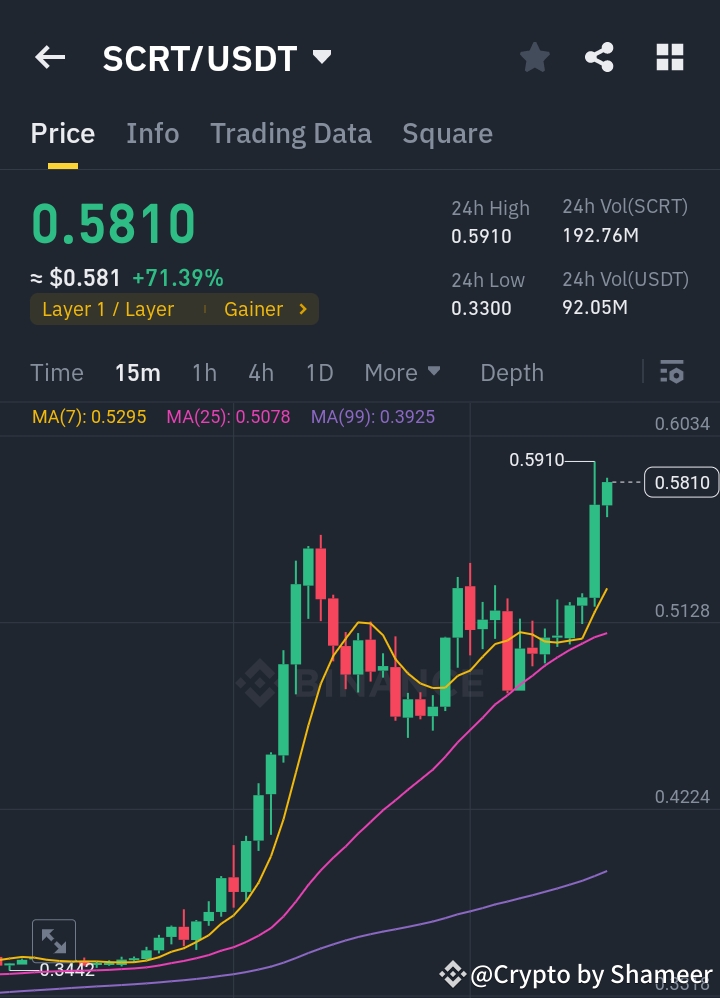Open the markets grid view
Image resolution: width=720 pixels, height=998 pixels.
[669, 57]
